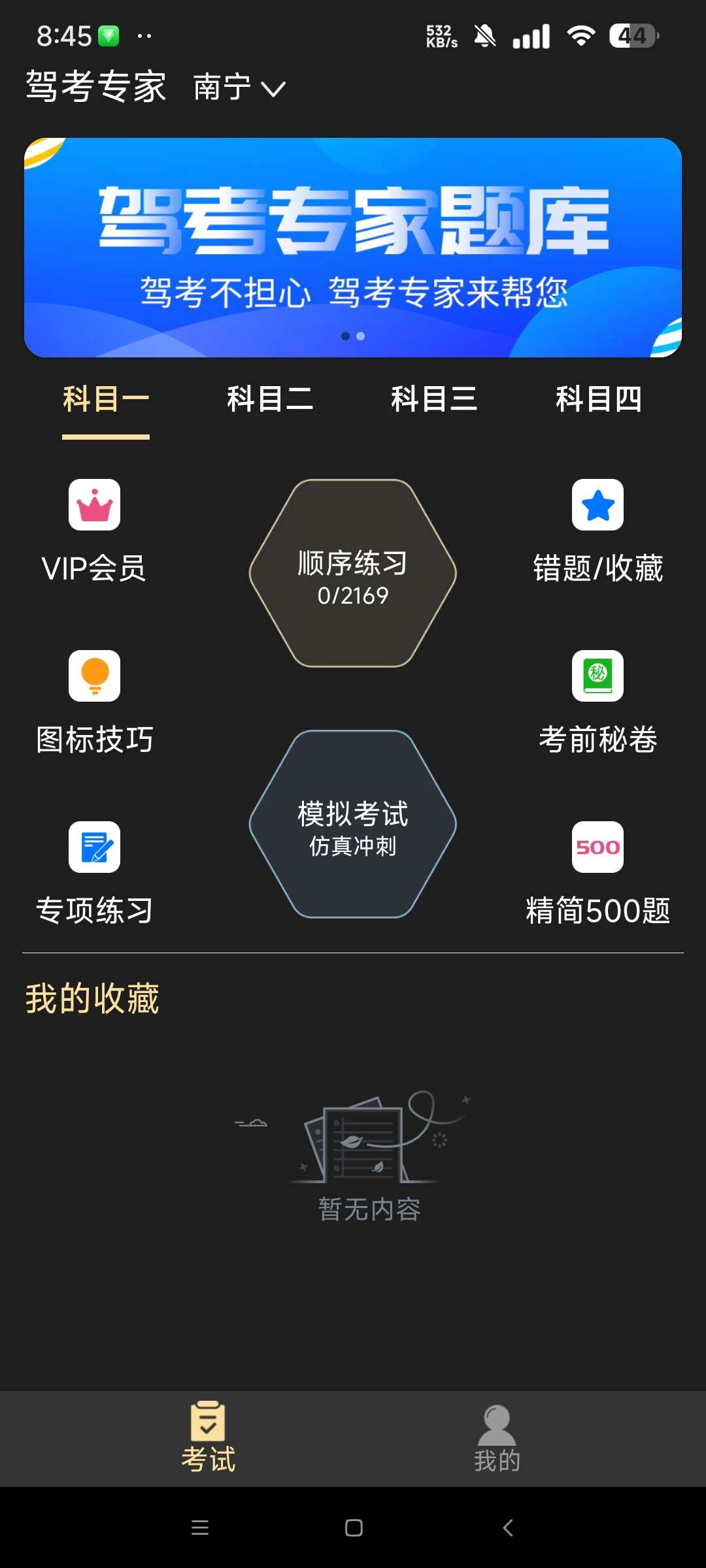Open the 南宁 city dropdown

[239, 88]
